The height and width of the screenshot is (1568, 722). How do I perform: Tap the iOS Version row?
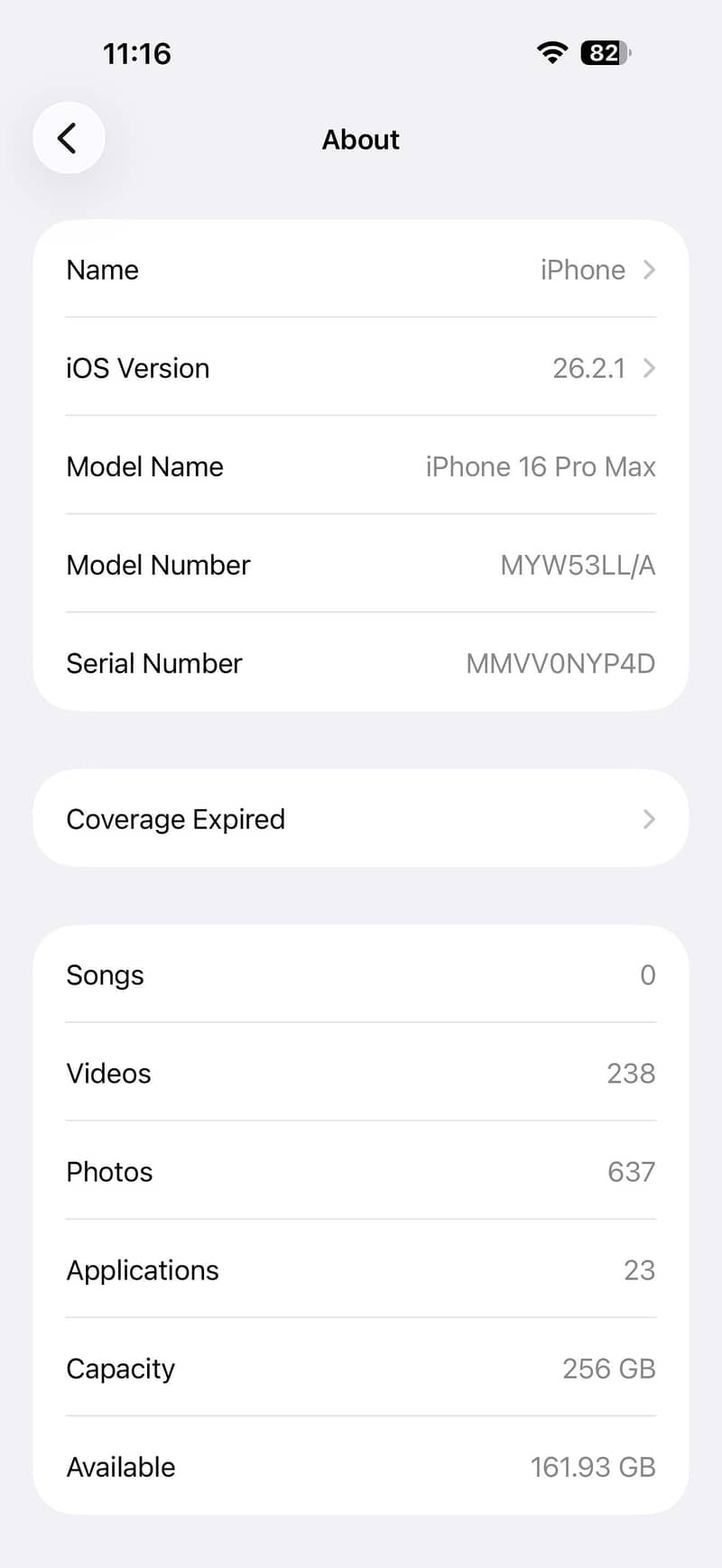361,368
